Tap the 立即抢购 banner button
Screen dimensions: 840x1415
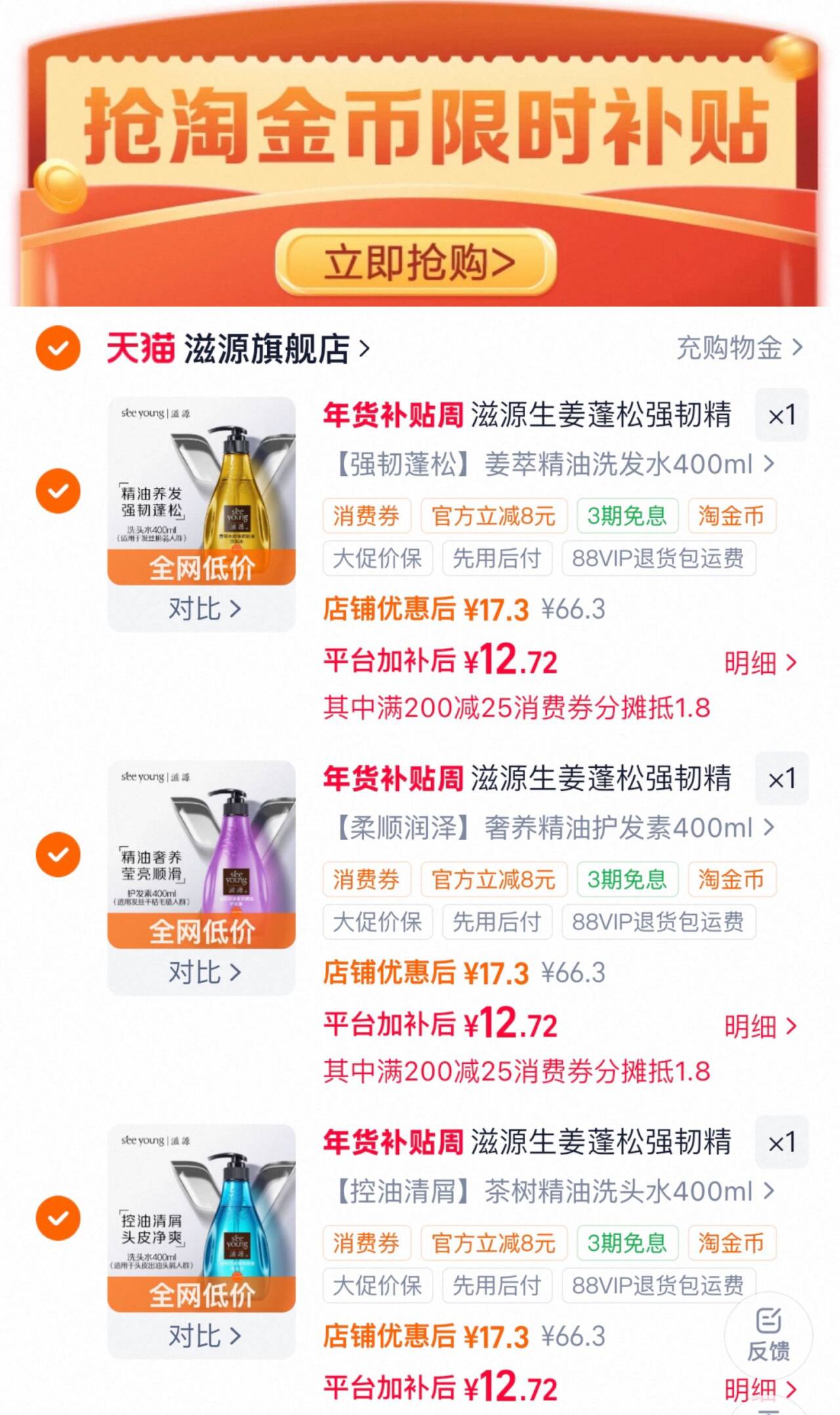click(x=416, y=263)
